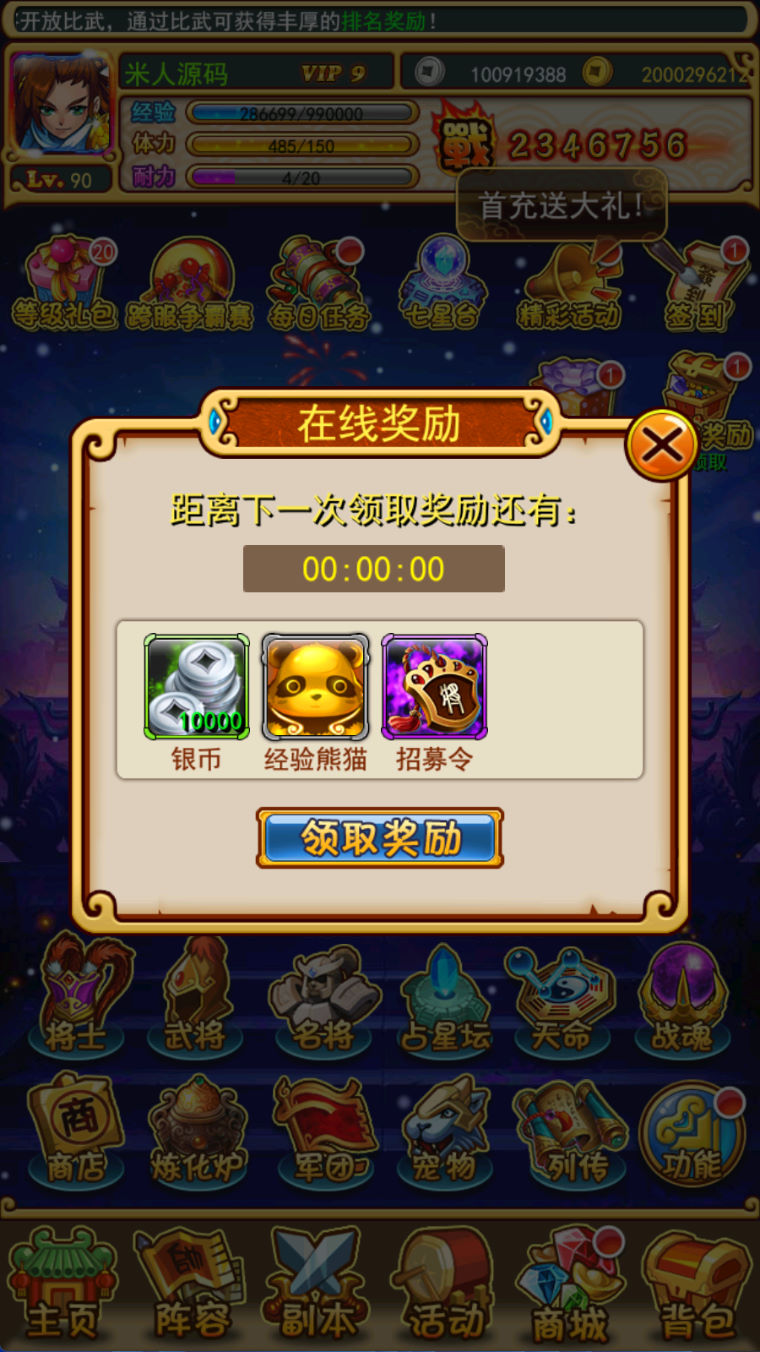Open the 阵容 tab

[x=190, y=1285]
